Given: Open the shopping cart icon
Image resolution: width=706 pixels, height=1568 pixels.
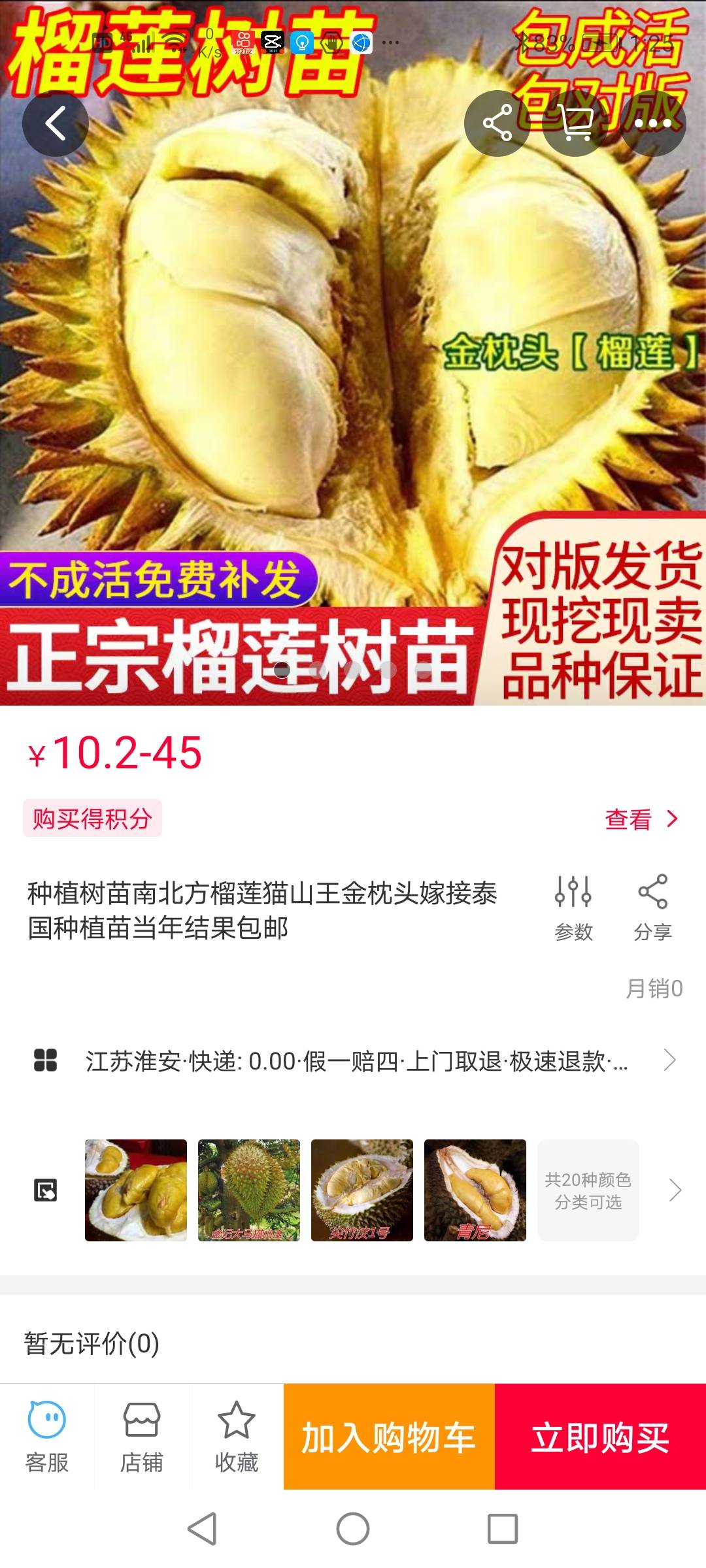Looking at the screenshot, I should tap(575, 123).
